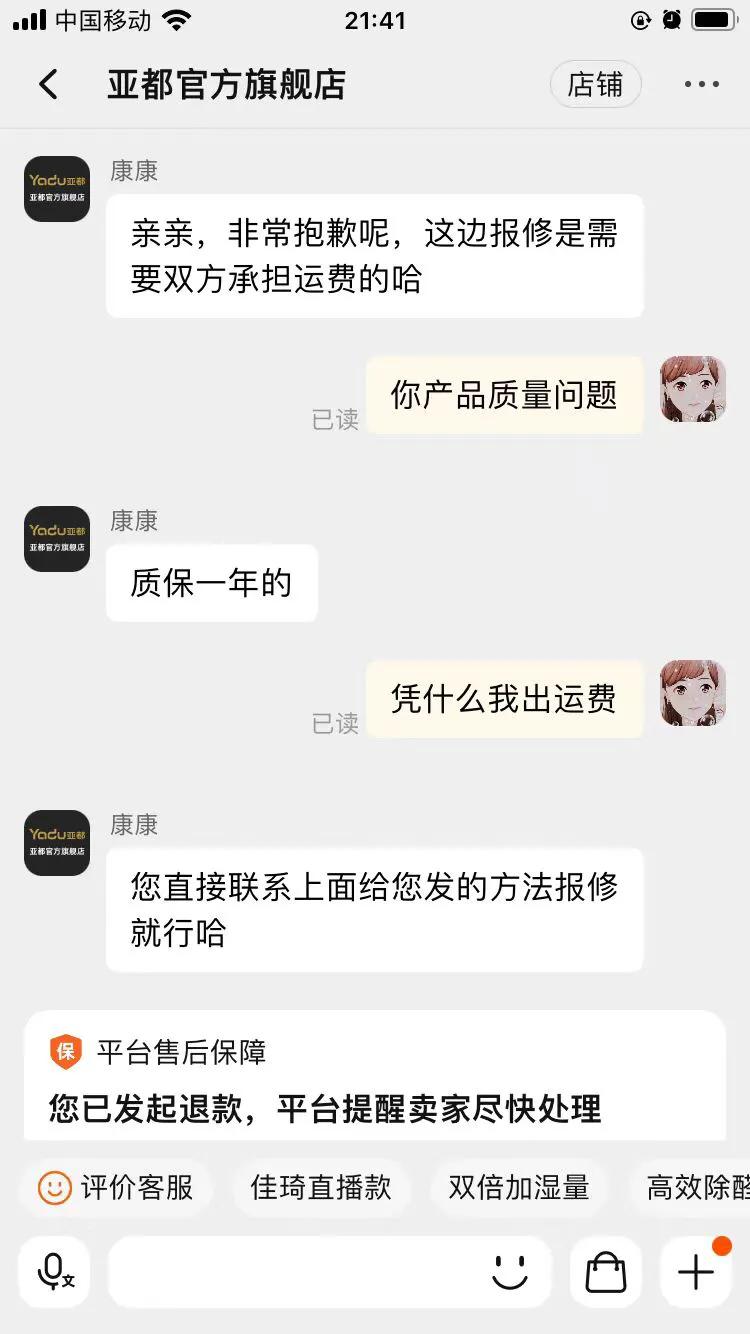Tap the refund reminder 您已发起退款 message
750x1334 pixels.
pos(322,1110)
